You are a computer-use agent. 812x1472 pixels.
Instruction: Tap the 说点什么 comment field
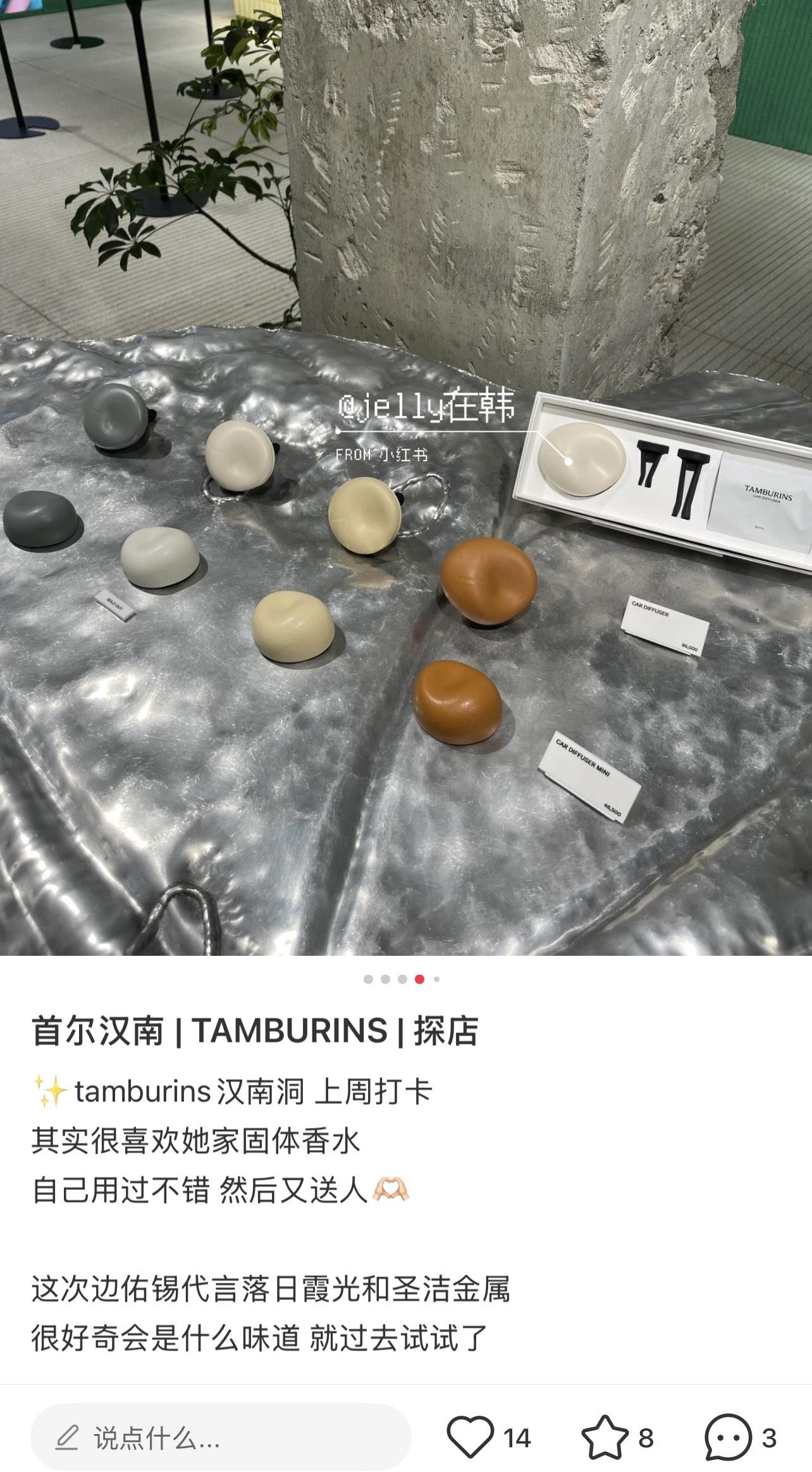click(221, 1437)
